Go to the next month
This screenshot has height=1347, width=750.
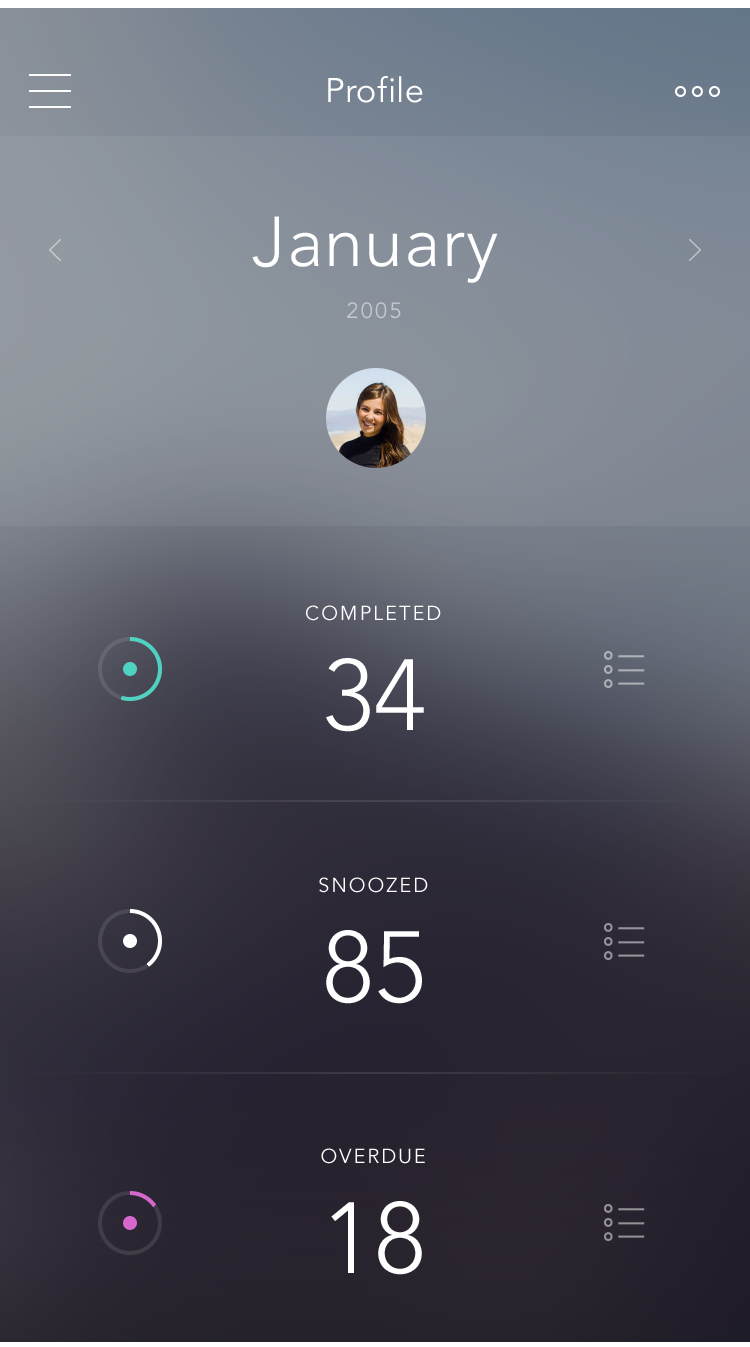[695, 250]
